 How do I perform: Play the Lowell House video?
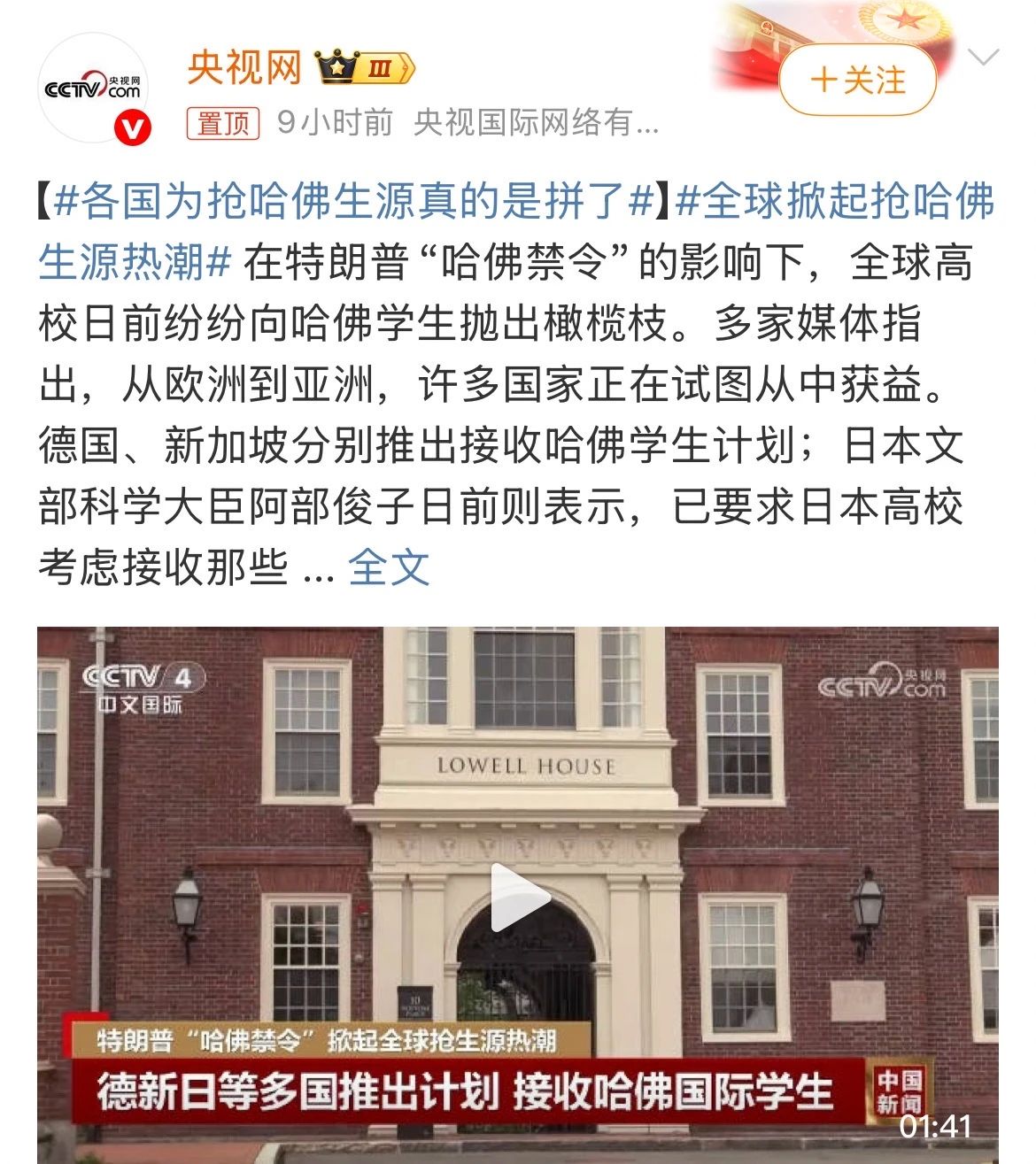click(x=520, y=897)
